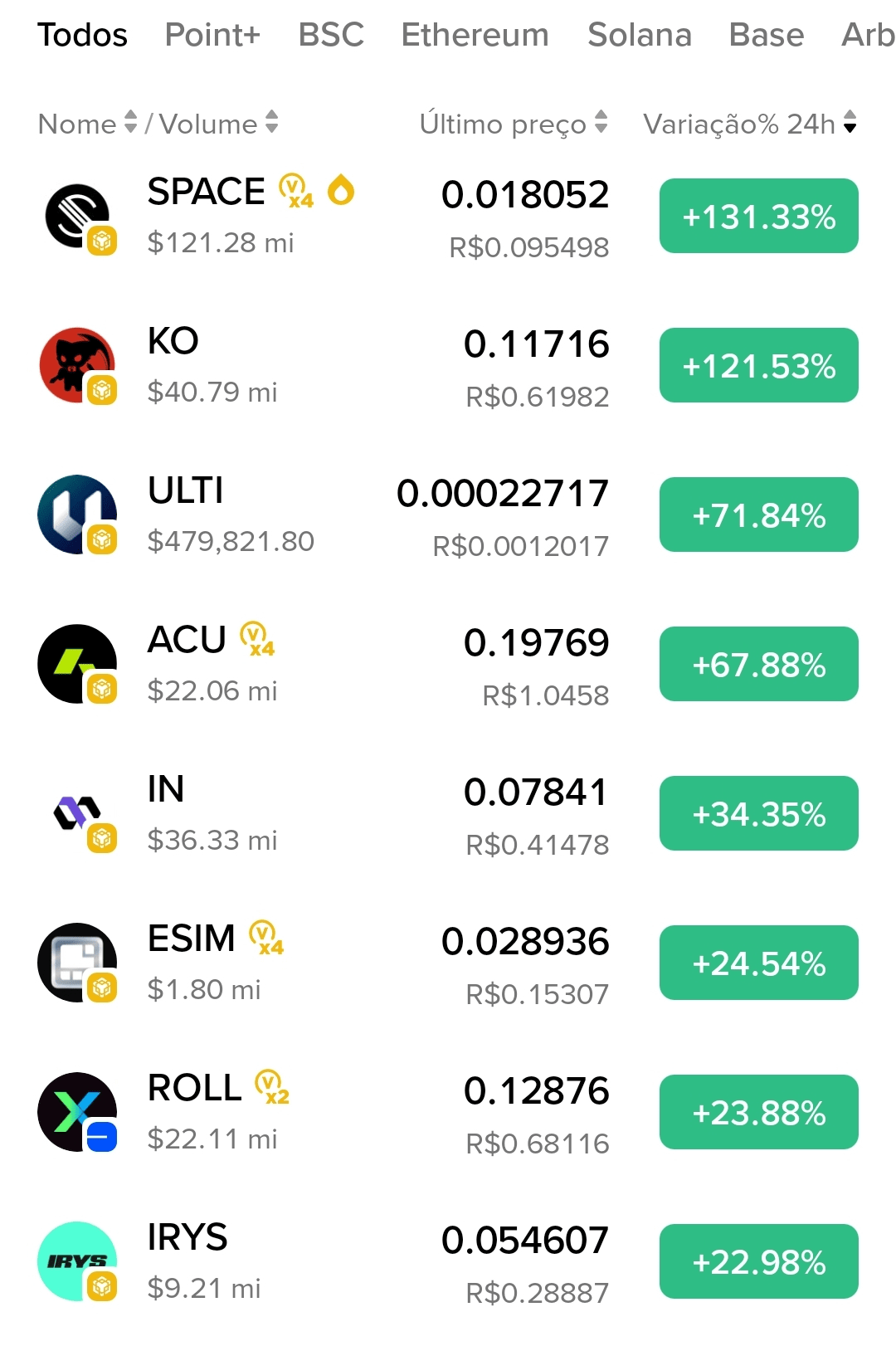Screen dimensions: 896x1346
Task: Open the Base network tab
Action: (x=766, y=35)
